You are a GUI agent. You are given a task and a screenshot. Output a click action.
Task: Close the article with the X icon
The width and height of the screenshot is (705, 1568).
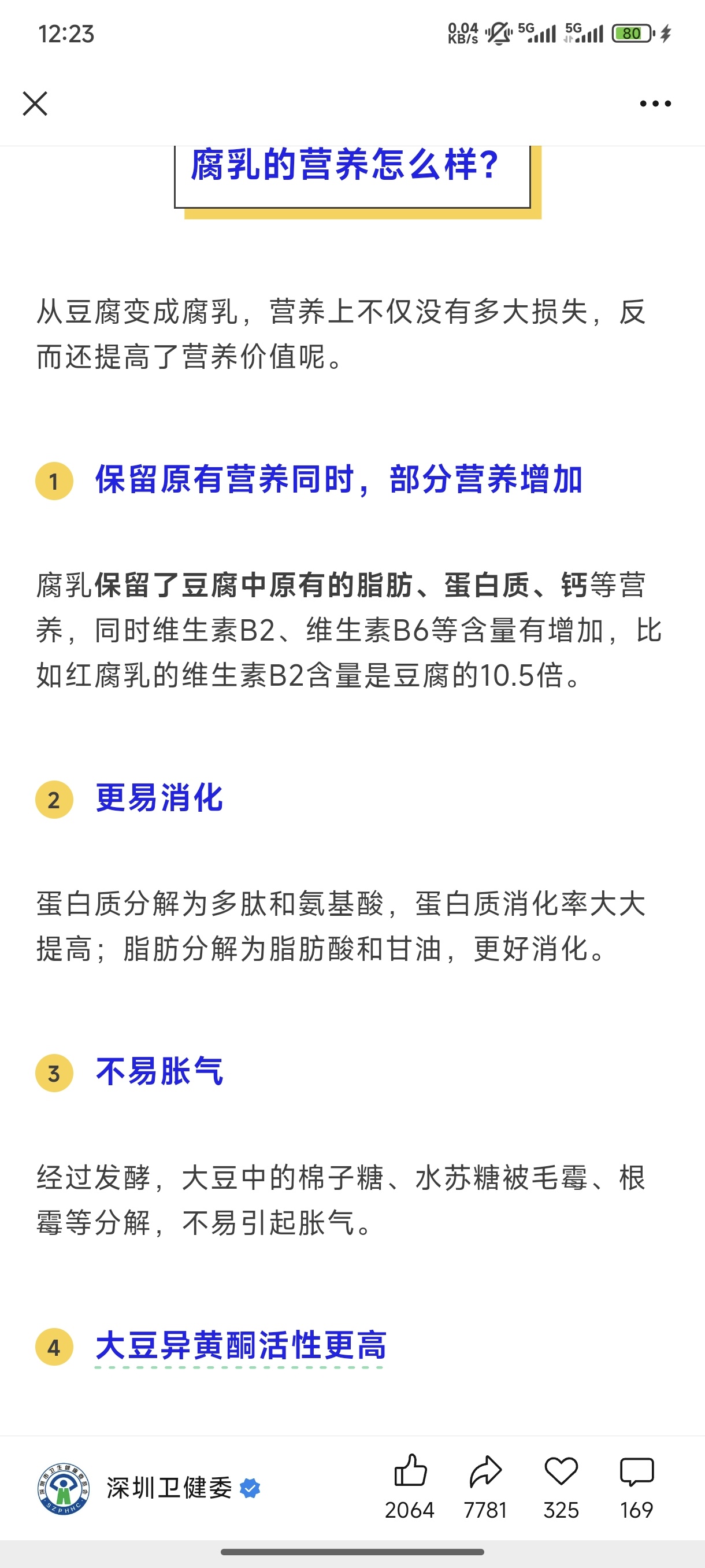(x=35, y=103)
